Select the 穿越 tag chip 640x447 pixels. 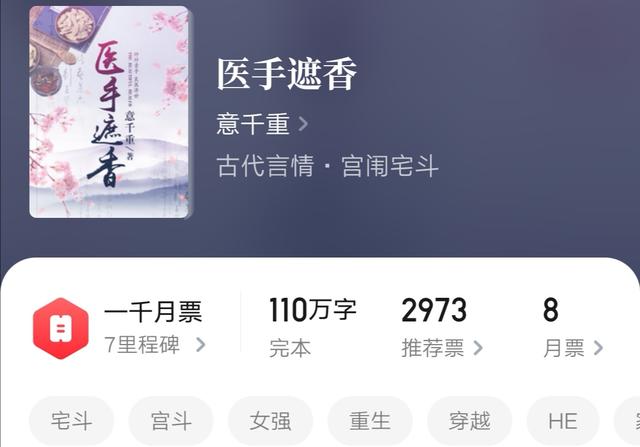469,421
